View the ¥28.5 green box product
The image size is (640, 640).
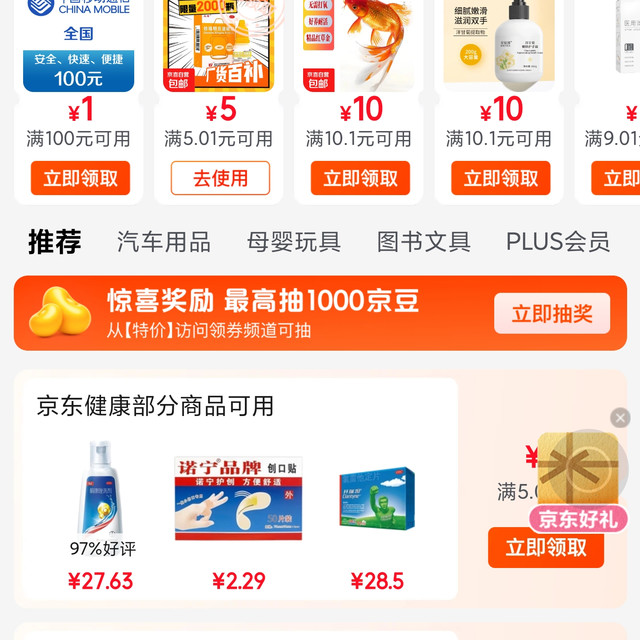click(x=377, y=500)
